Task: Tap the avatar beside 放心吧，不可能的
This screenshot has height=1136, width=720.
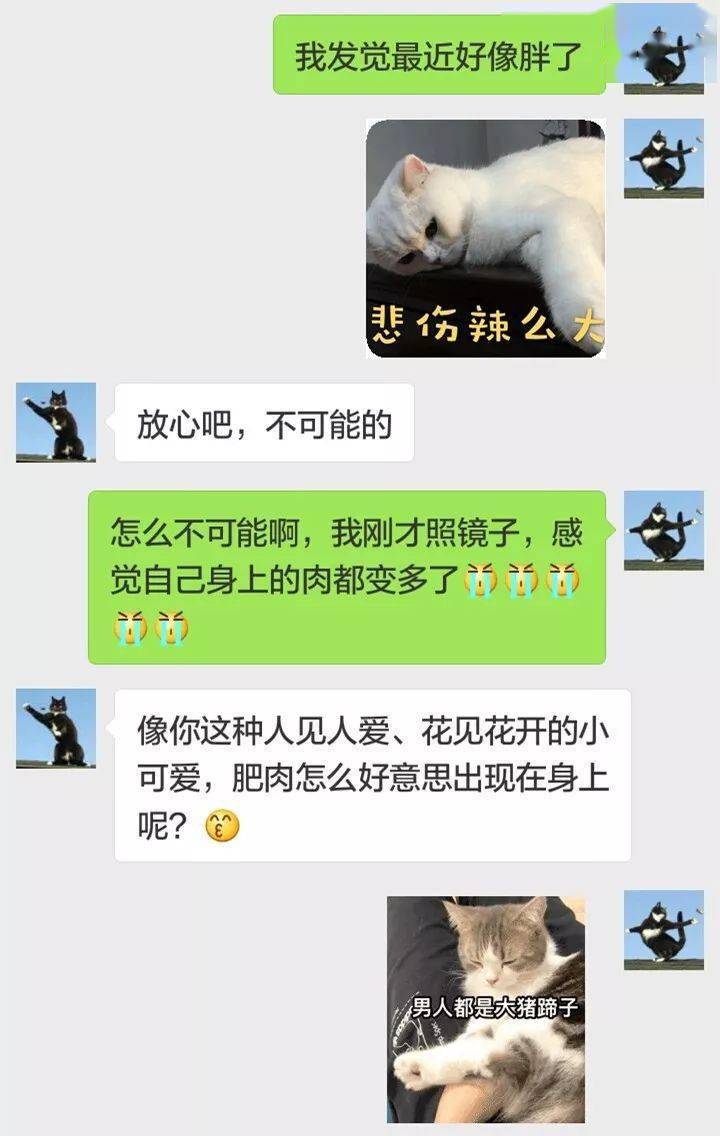Action: tap(56, 422)
